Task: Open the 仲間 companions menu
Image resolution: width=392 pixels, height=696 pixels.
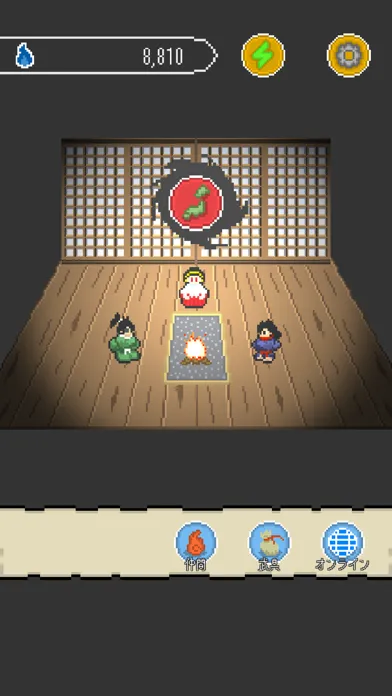Action: (196, 546)
